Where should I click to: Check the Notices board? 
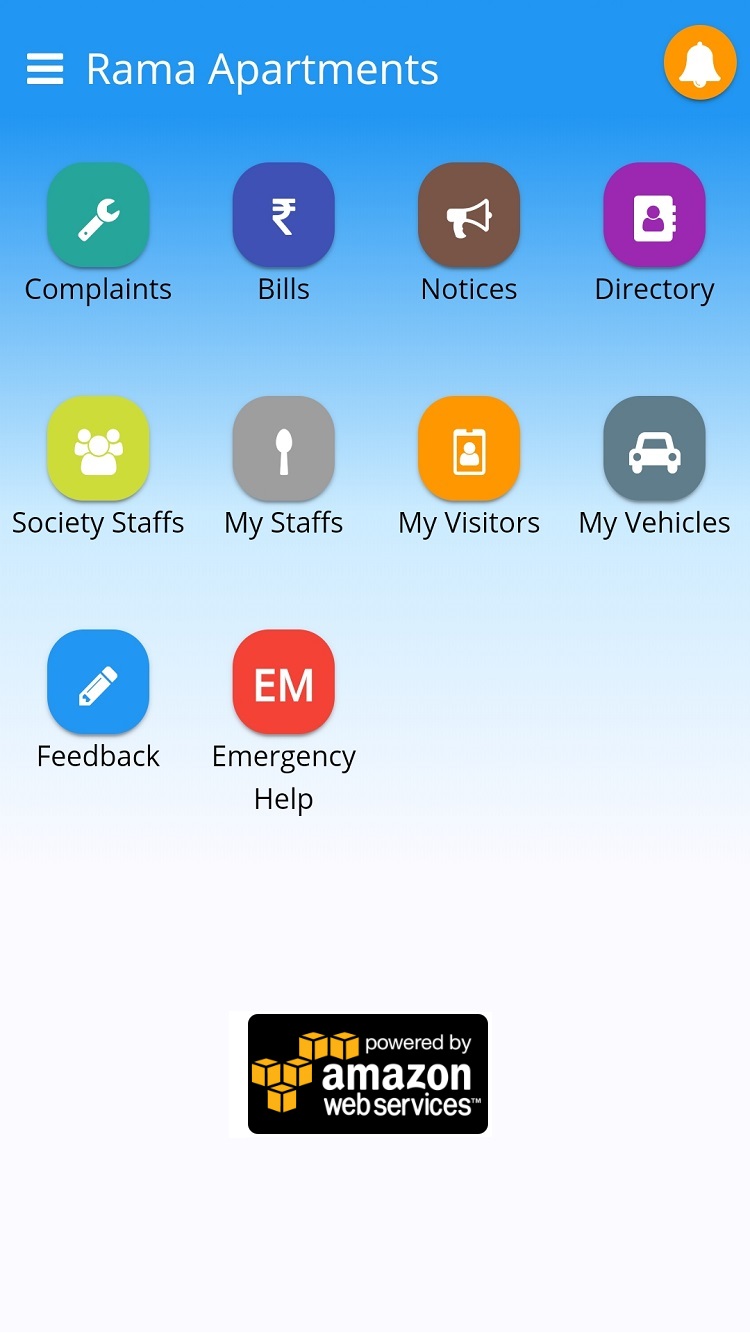coord(469,215)
